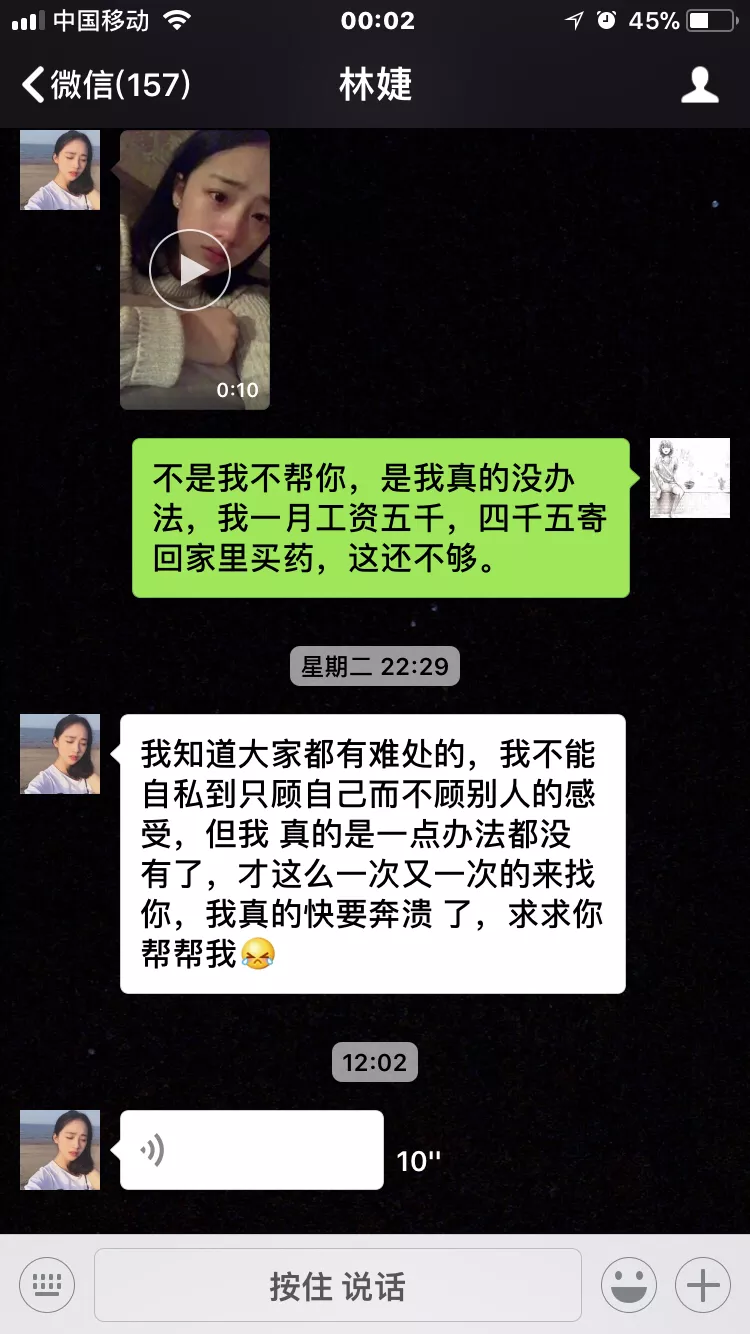Open the plus attachments menu
Viewport: 750px width, 1334px height.
click(703, 1285)
